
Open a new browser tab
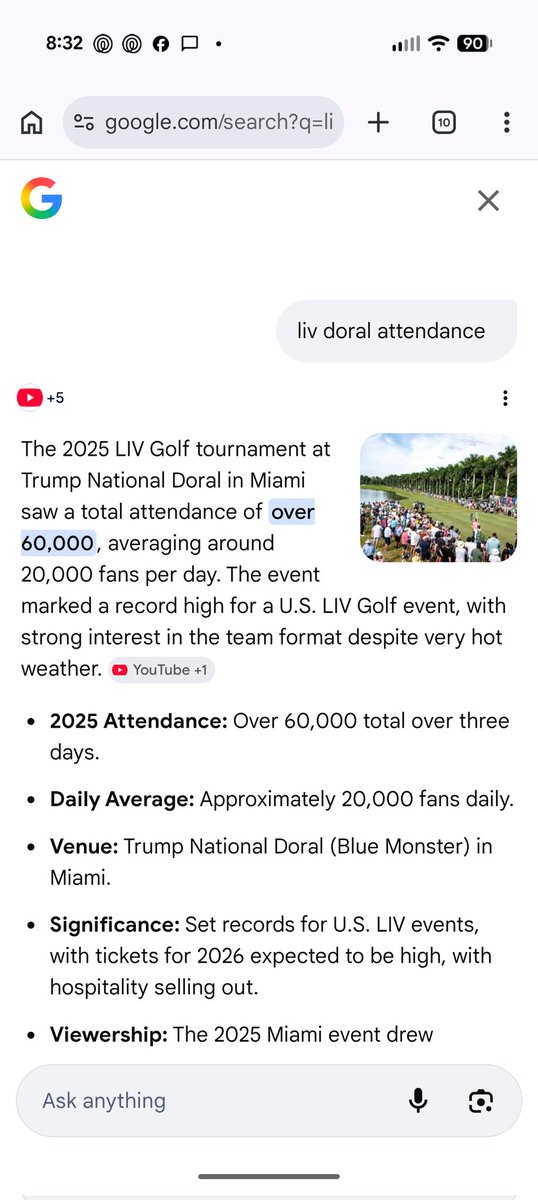click(x=378, y=123)
